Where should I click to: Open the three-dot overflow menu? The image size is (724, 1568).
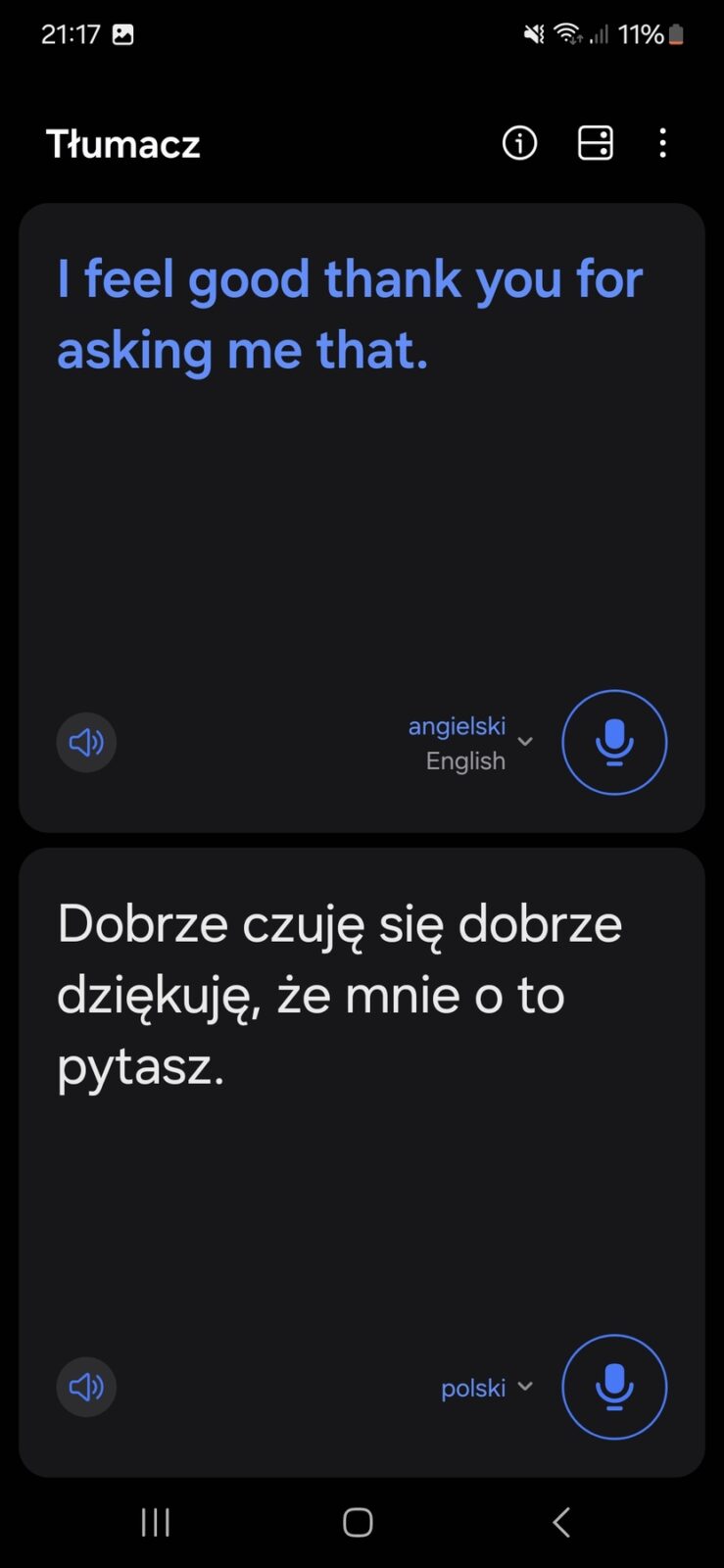(x=663, y=143)
